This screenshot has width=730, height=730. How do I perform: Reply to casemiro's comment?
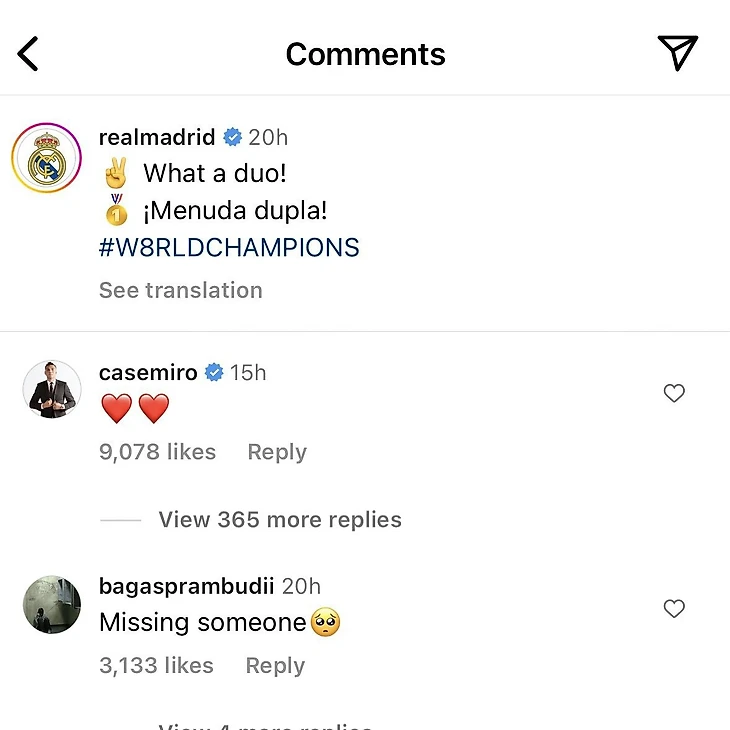(x=277, y=452)
